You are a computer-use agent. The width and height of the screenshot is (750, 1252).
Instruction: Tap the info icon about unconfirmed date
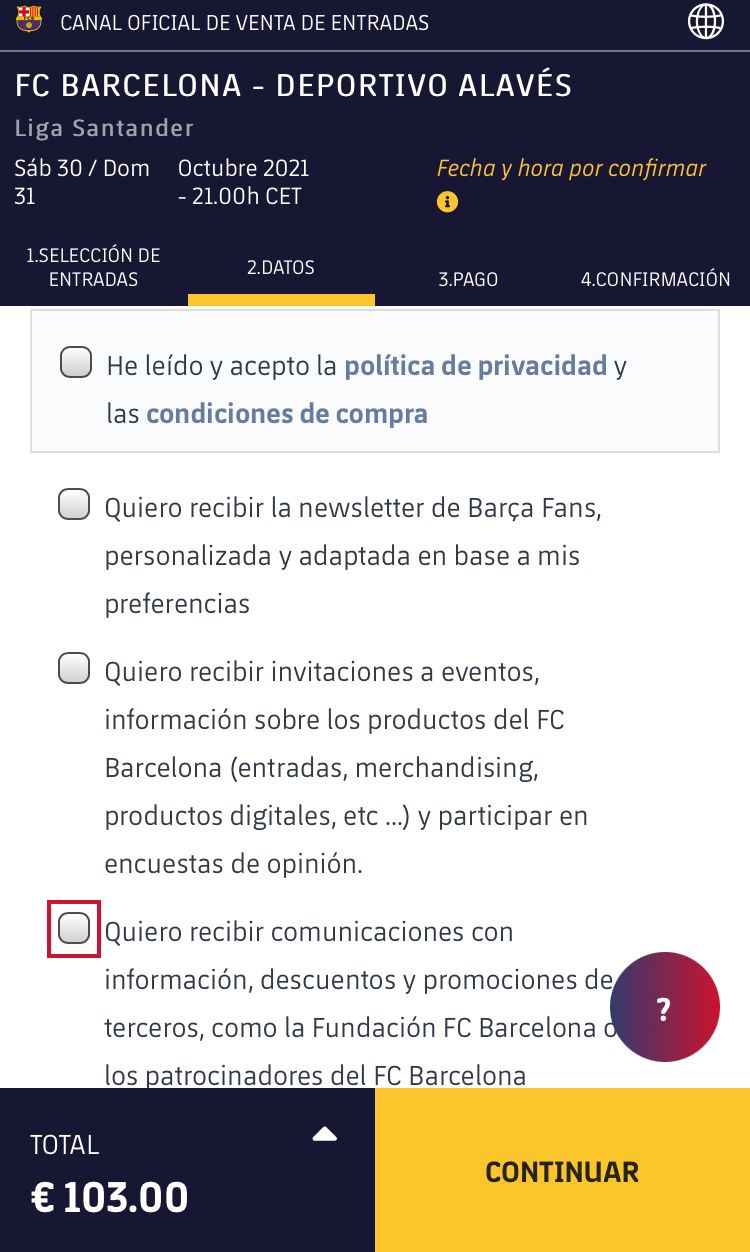[x=447, y=202]
